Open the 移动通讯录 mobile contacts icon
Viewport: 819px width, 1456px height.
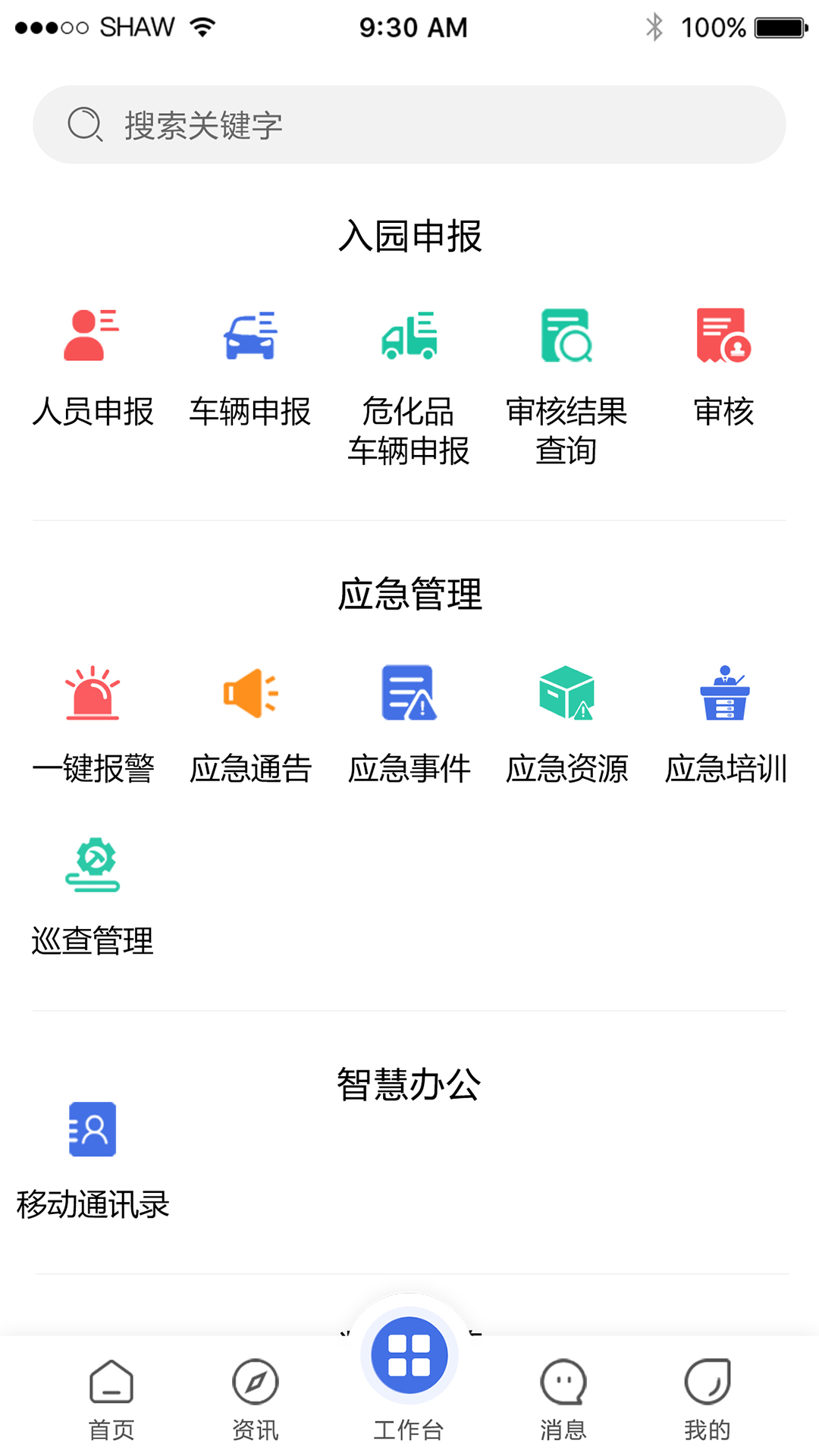point(93,1129)
